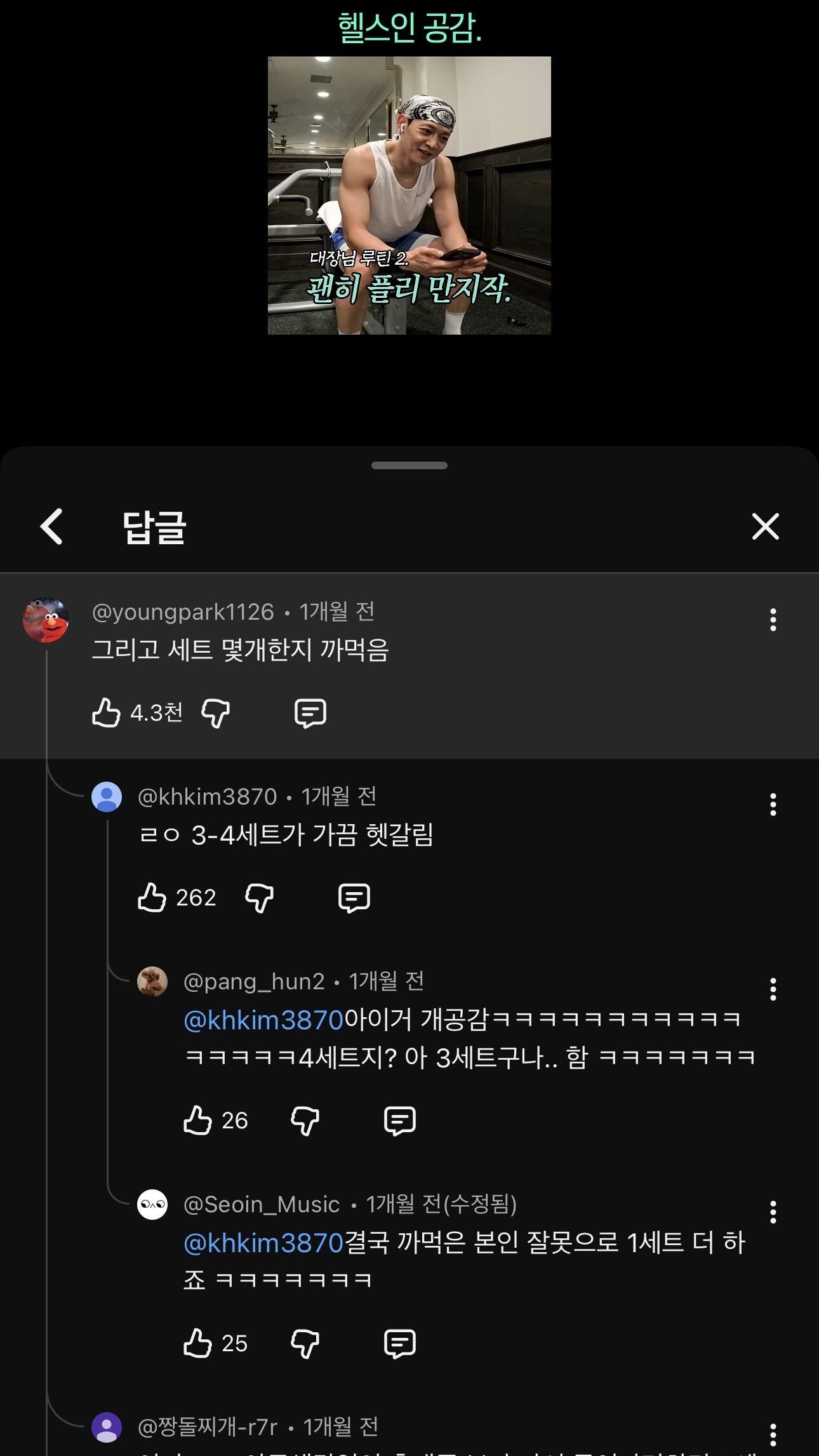Screen dimensions: 819x1456
Task: Open more options for @youngpark1126's comment
Action: 773,620
